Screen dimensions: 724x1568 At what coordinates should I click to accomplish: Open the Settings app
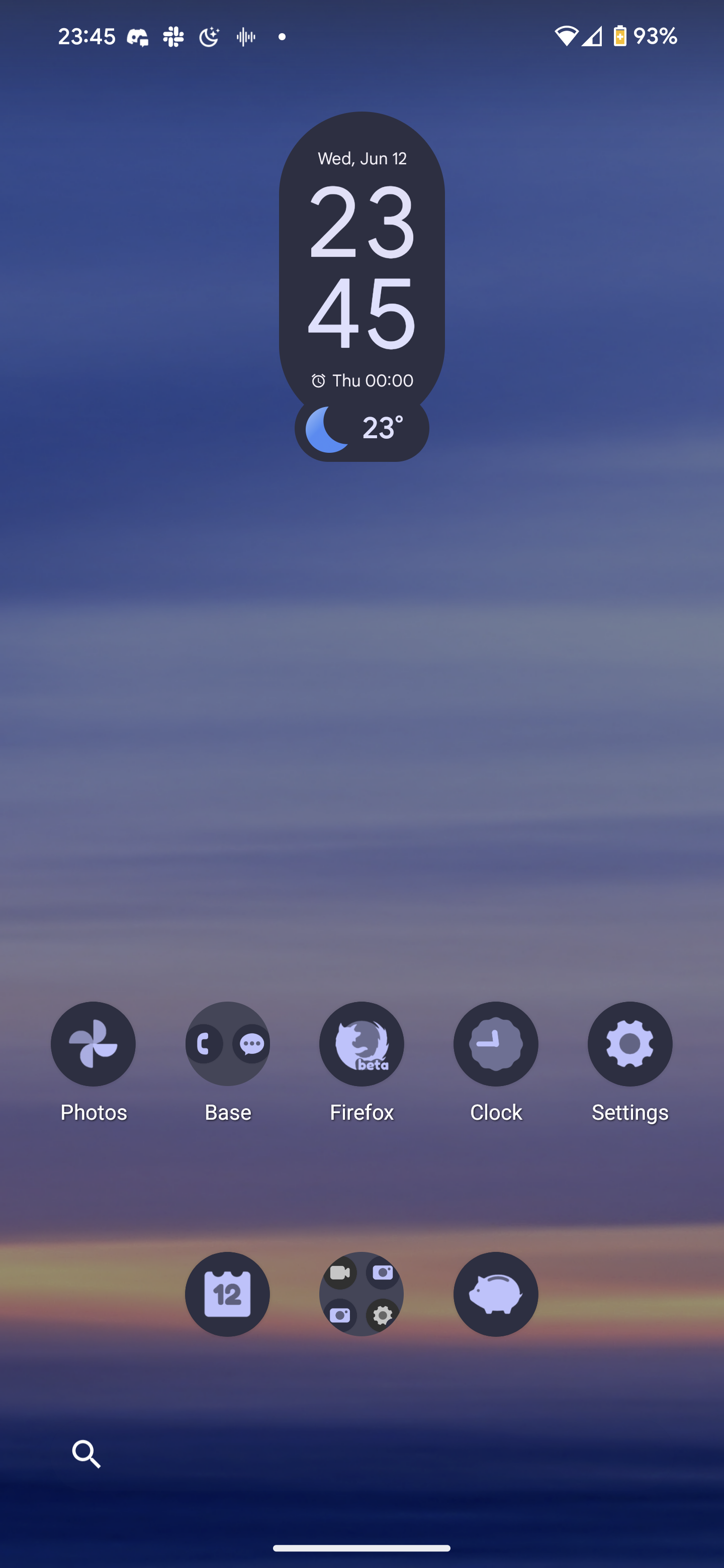click(629, 1044)
